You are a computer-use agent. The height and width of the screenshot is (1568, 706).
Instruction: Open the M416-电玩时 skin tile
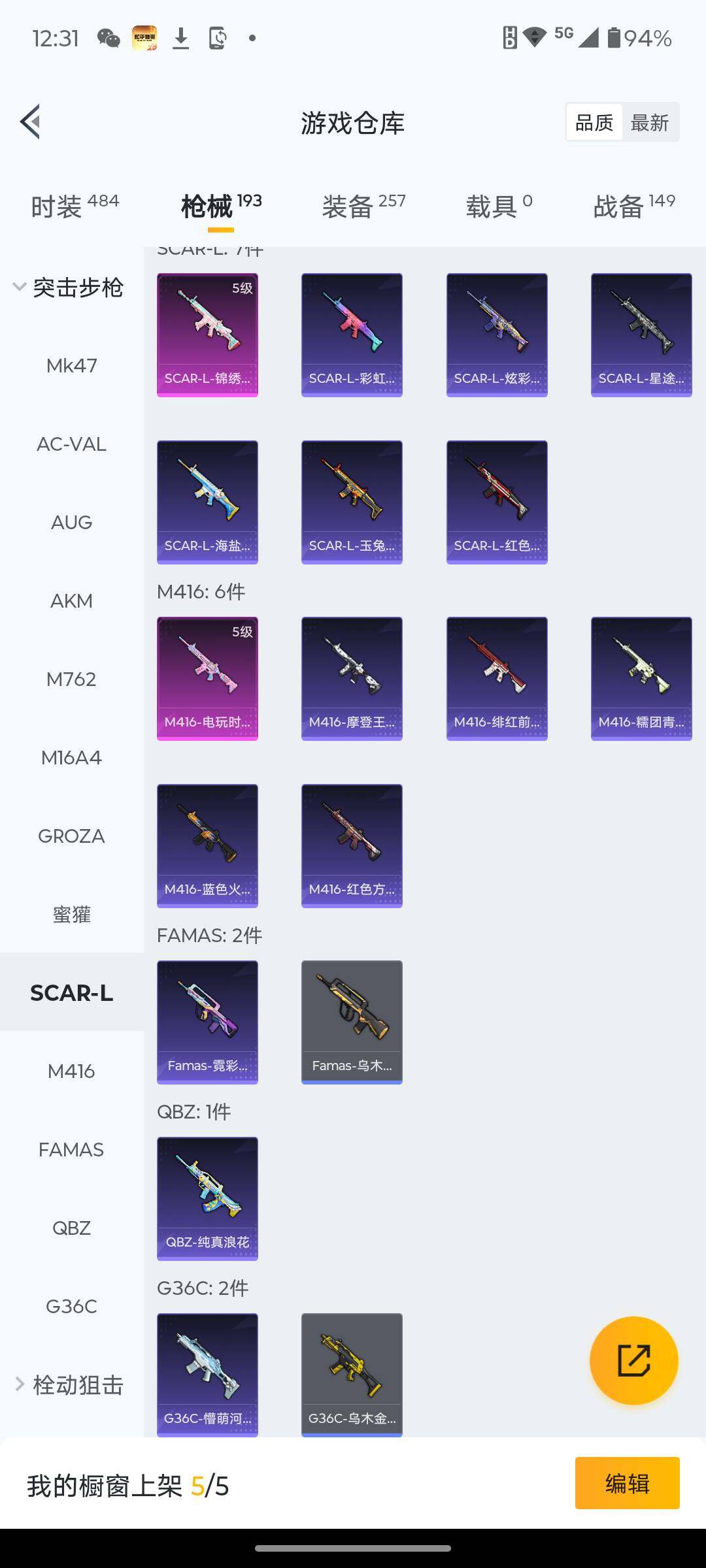[207, 678]
